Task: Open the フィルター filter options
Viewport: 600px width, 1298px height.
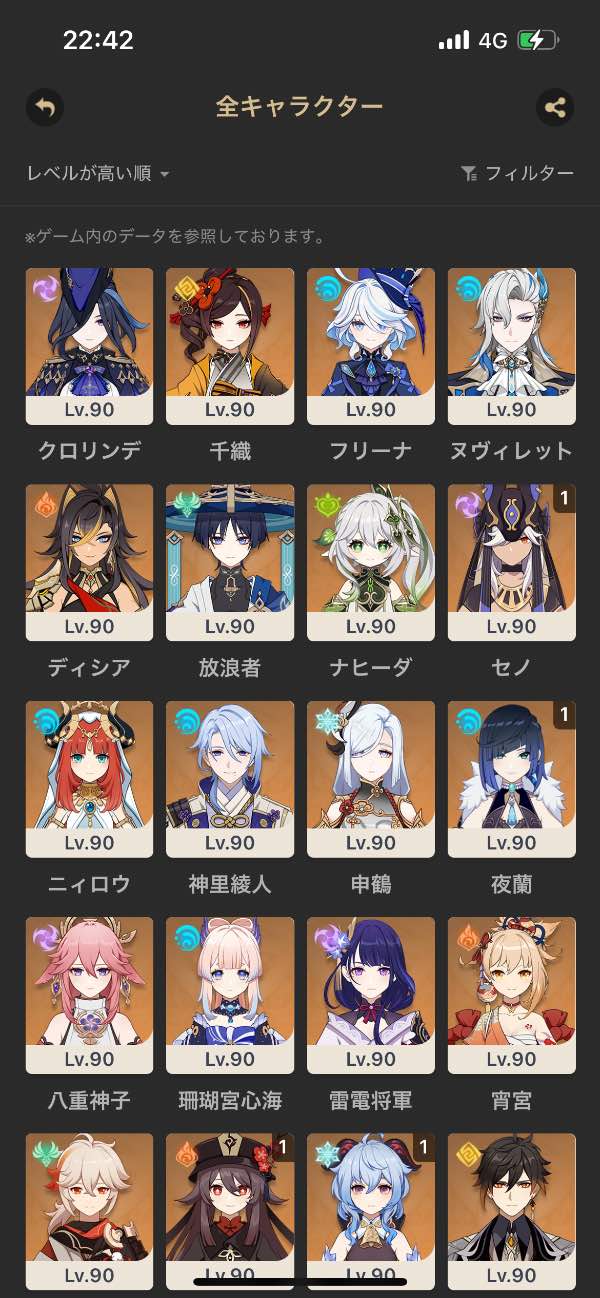Action: [x=517, y=174]
